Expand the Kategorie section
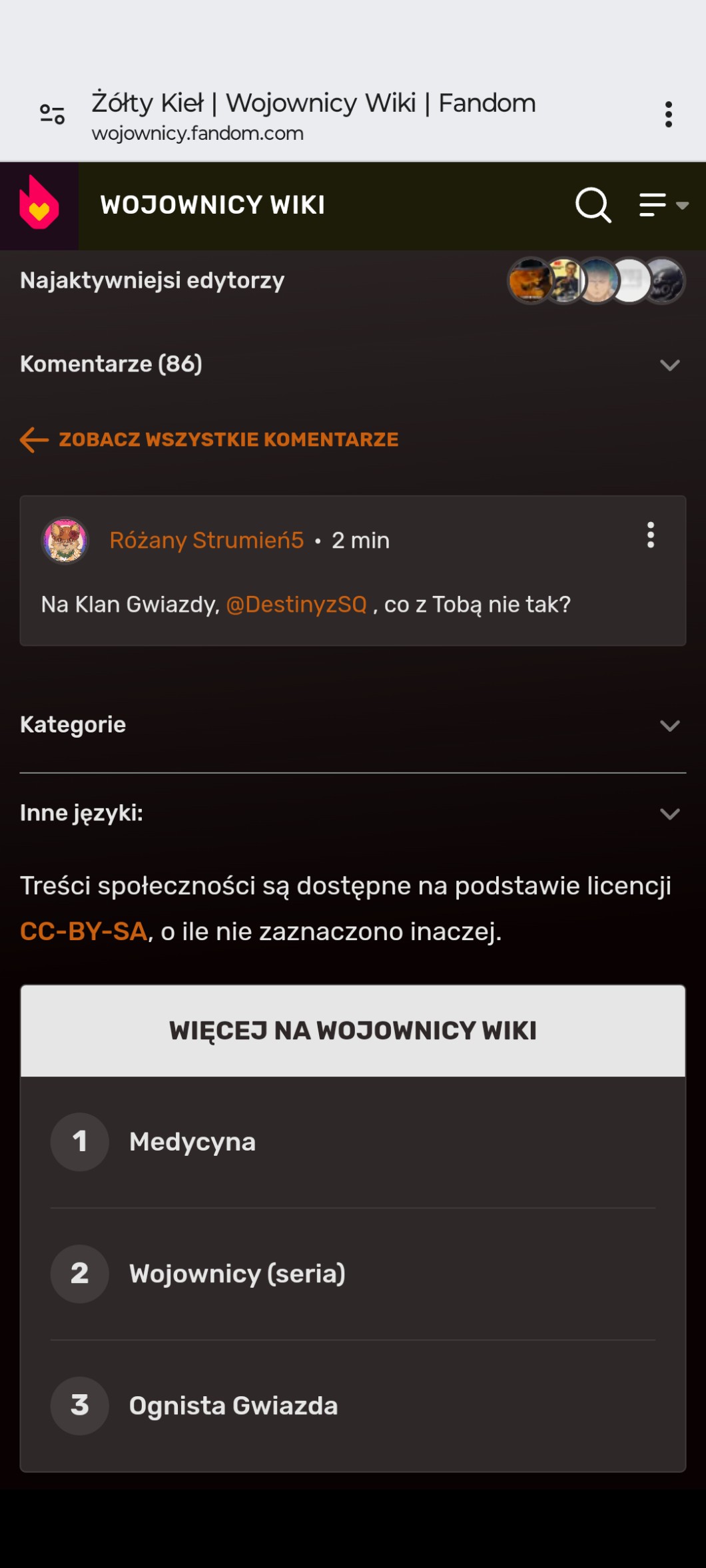 pyautogui.click(x=669, y=725)
